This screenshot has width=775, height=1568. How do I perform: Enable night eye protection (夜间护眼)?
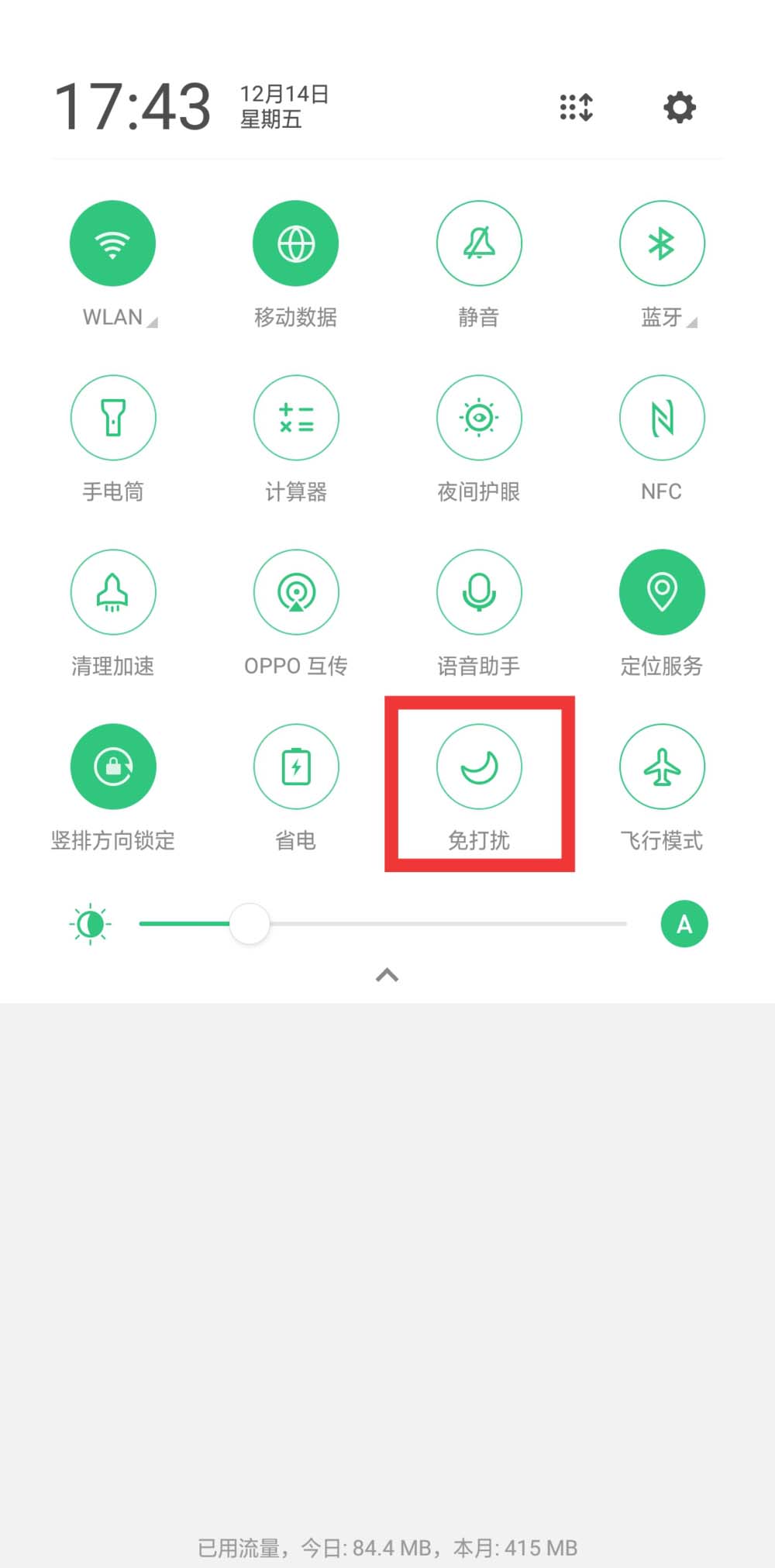click(479, 418)
